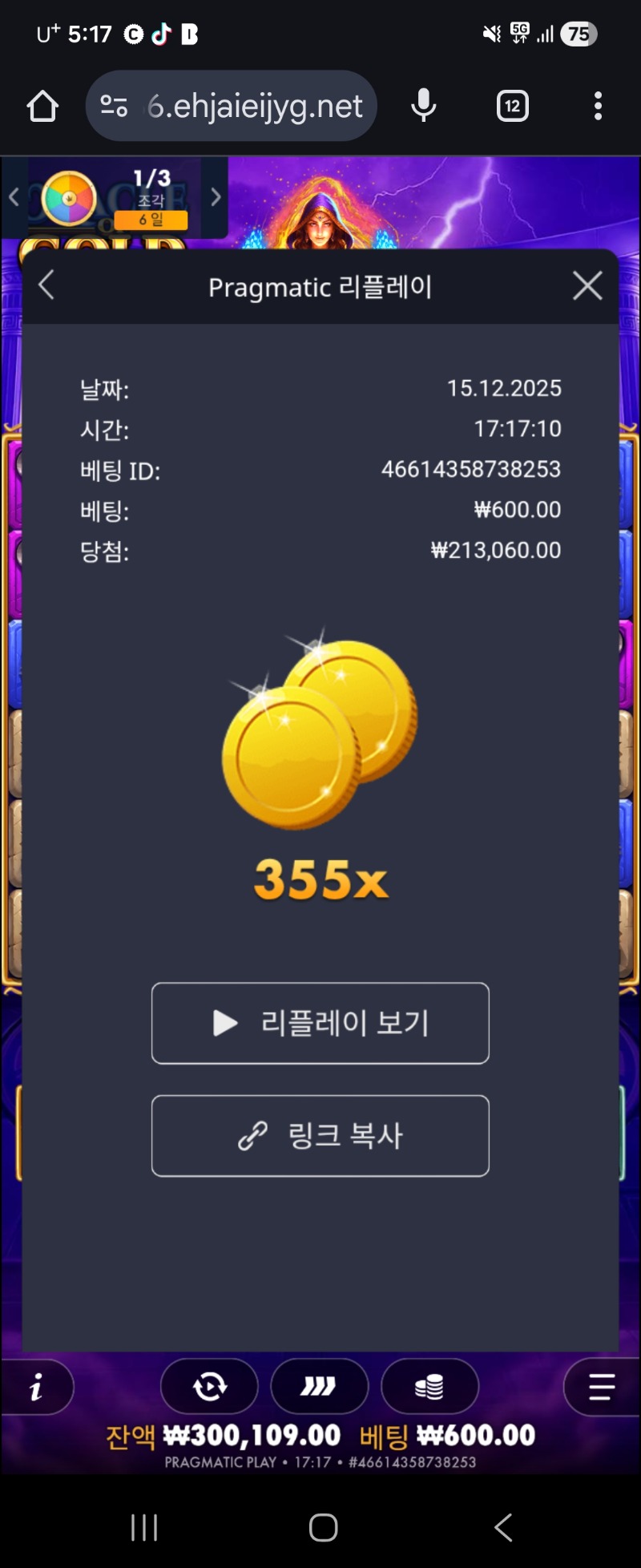The width and height of the screenshot is (641, 1568).
Task: Play the replay with 리플레이 보기
Action: pyautogui.click(x=320, y=1023)
